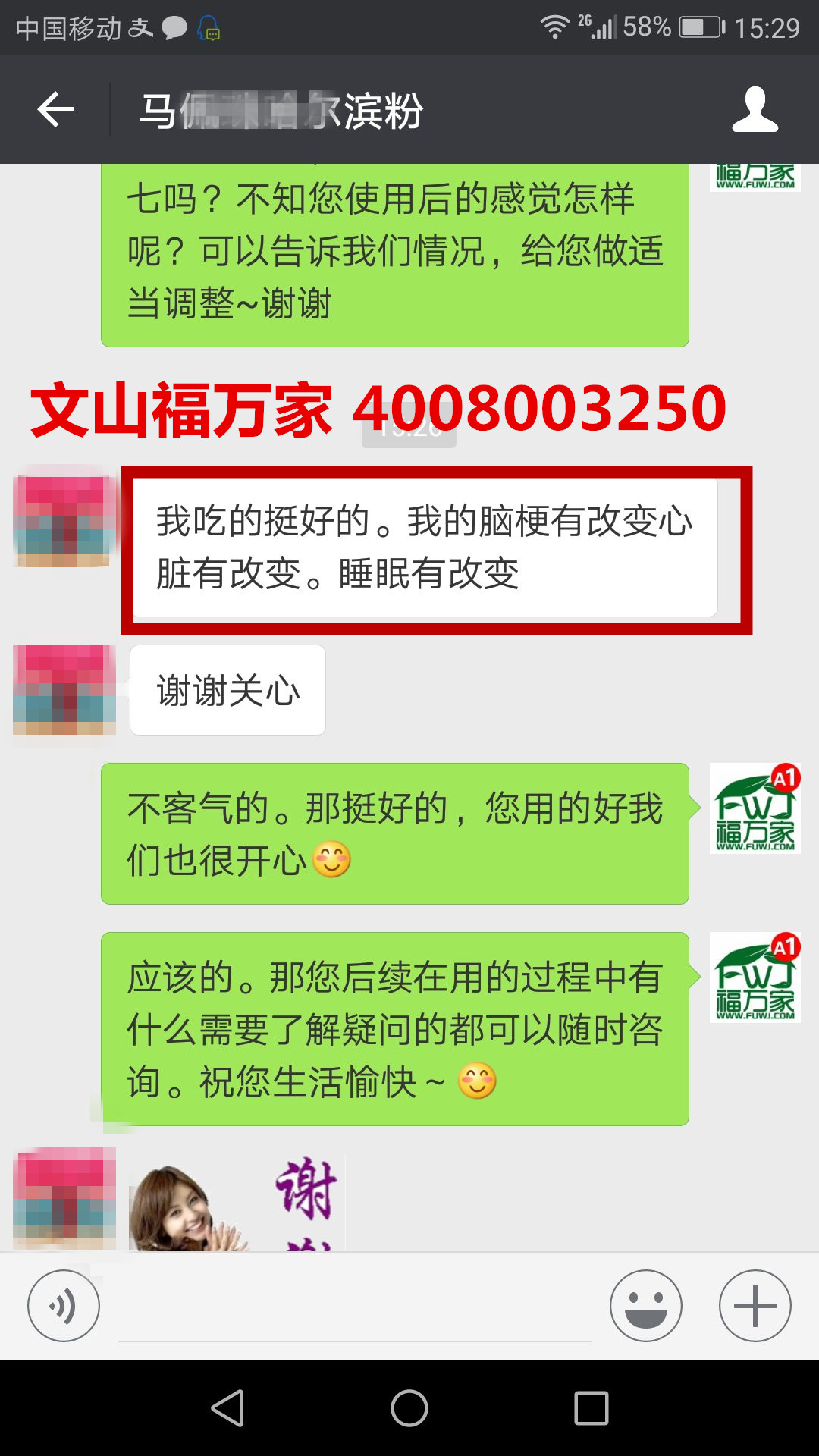Screen dimensions: 819x1456
Task: Switch to voice message input
Action: click(x=64, y=1305)
